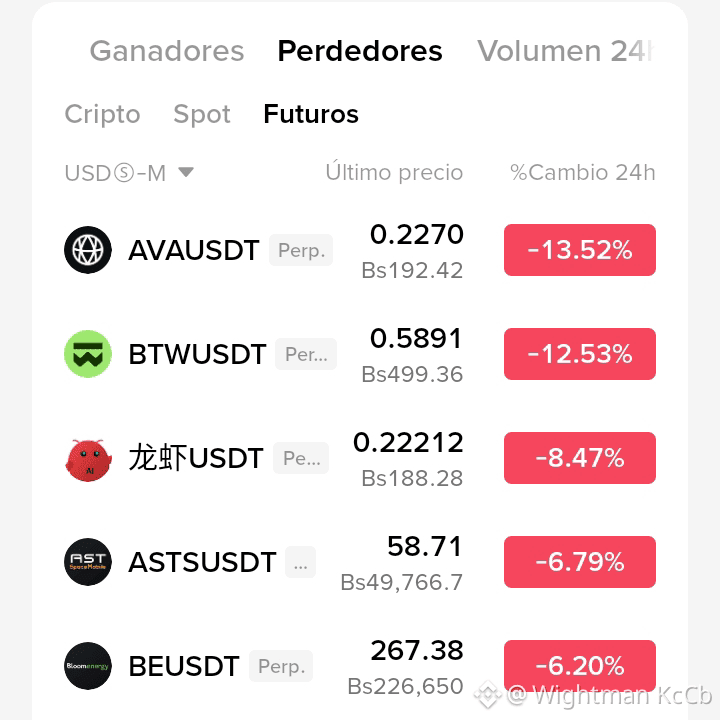Open the Volumen 24h tab
Screen dimensions: 720x720
(565, 51)
